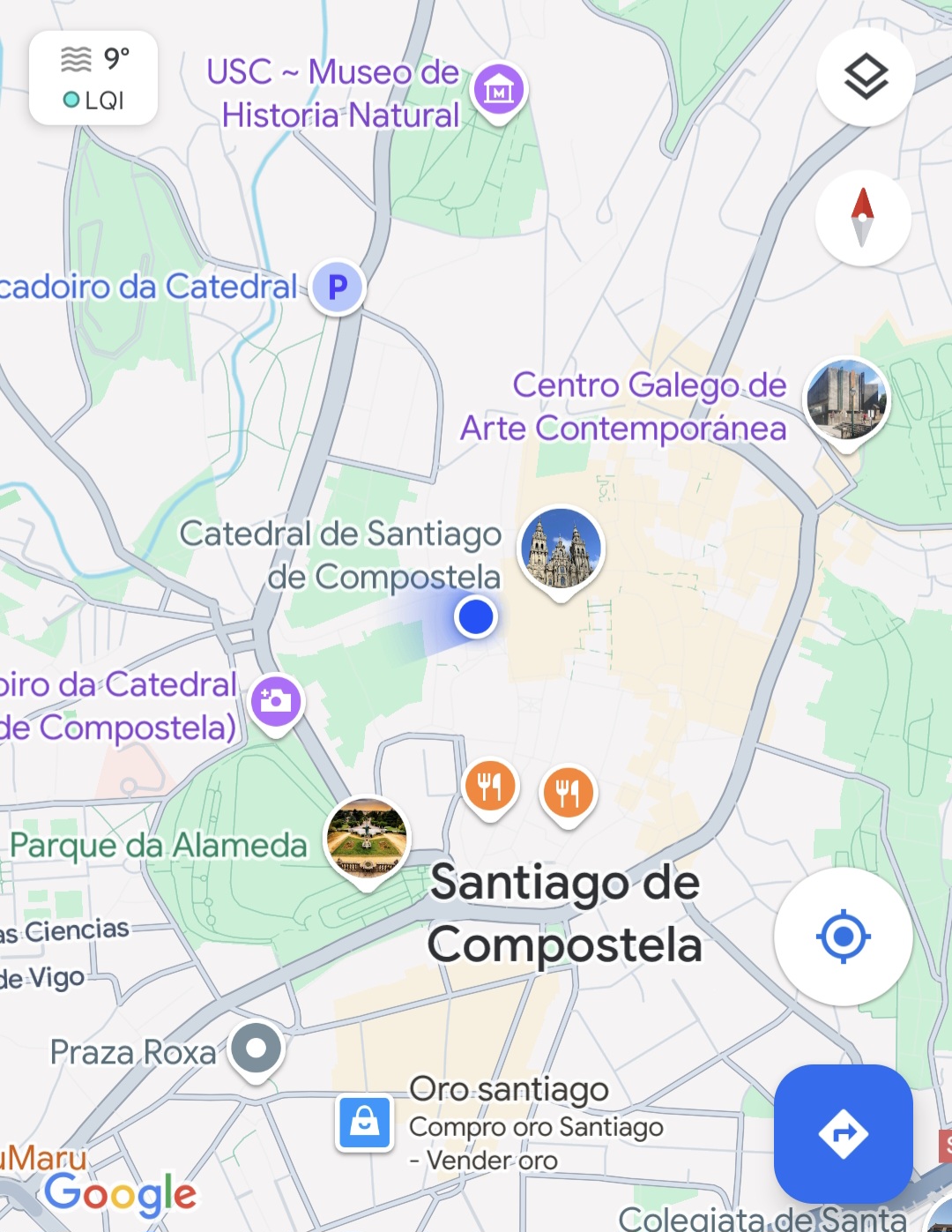Start directions with the blue arrow button

[x=843, y=1133]
